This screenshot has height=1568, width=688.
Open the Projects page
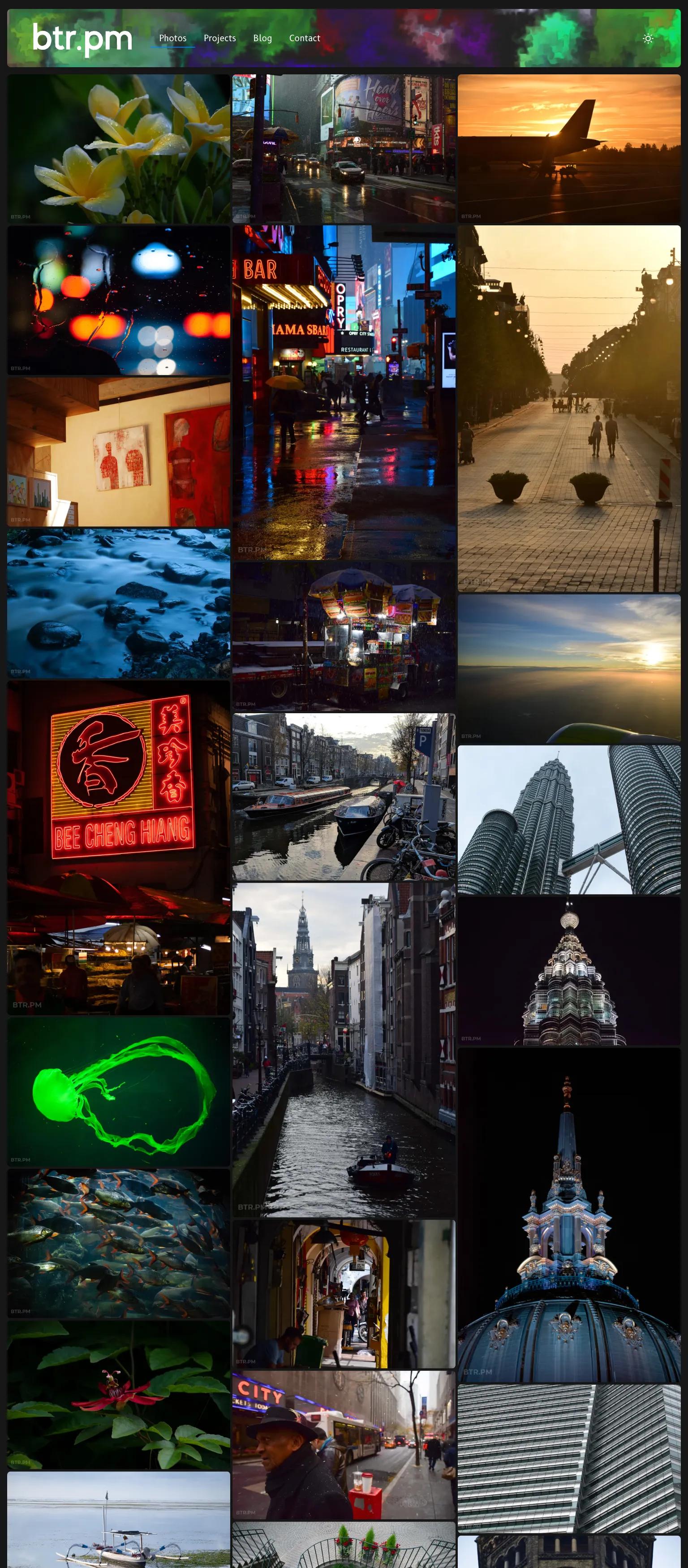coord(219,39)
